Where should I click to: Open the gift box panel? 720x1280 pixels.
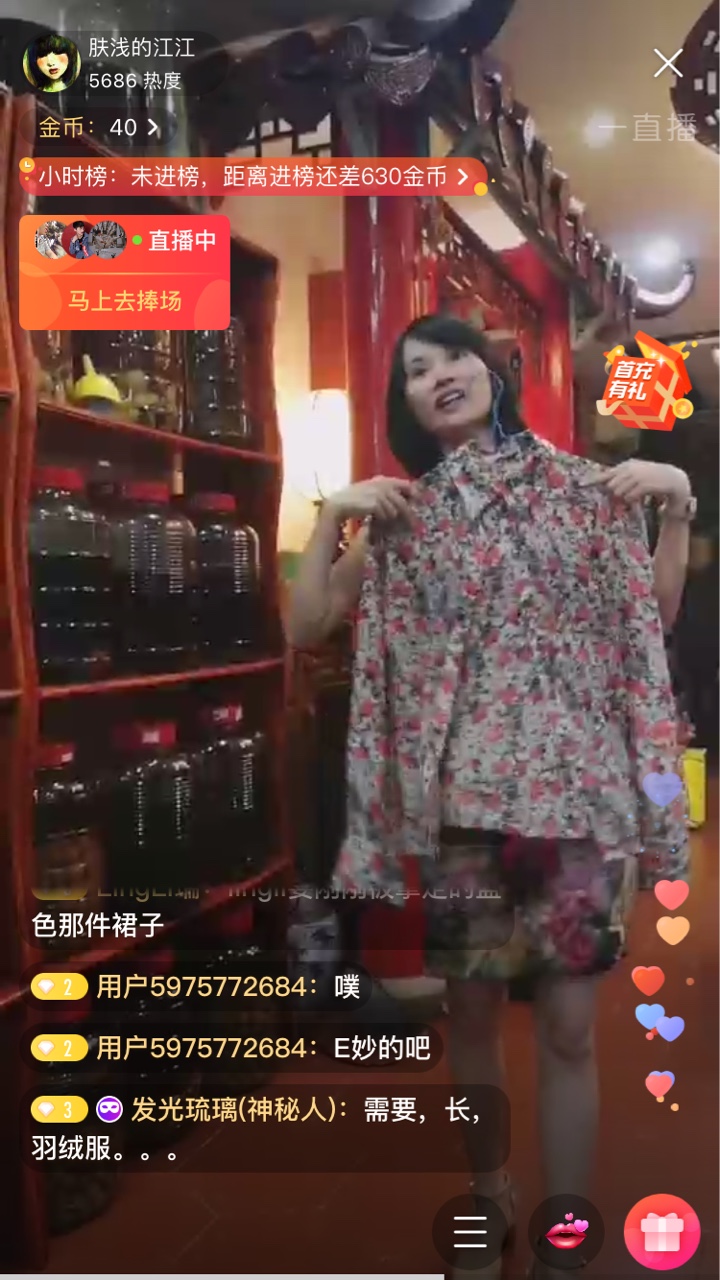click(662, 1232)
